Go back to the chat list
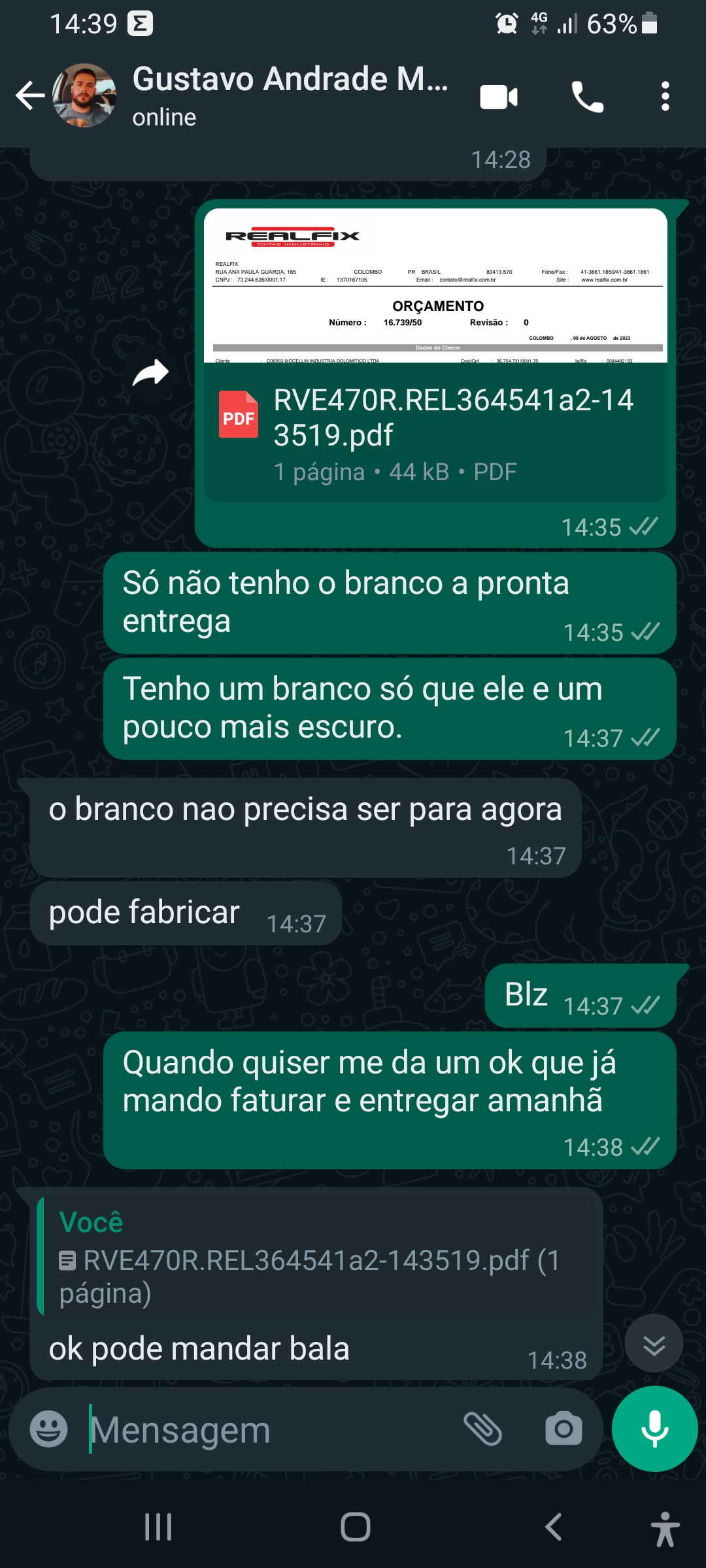Viewport: 706px width, 1568px height. [29, 96]
